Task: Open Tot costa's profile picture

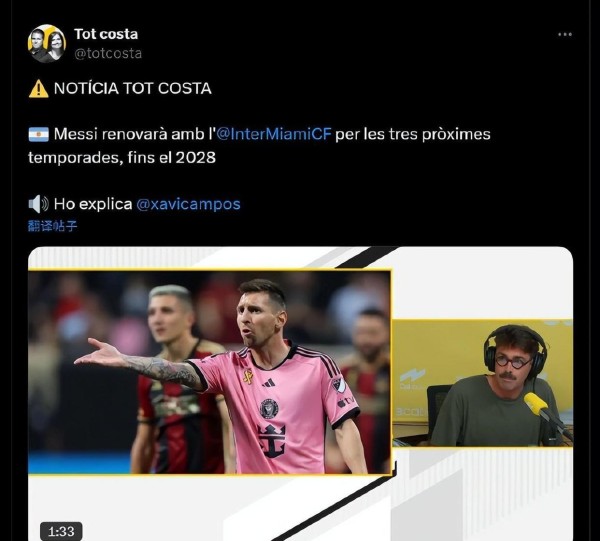Action: [46, 43]
